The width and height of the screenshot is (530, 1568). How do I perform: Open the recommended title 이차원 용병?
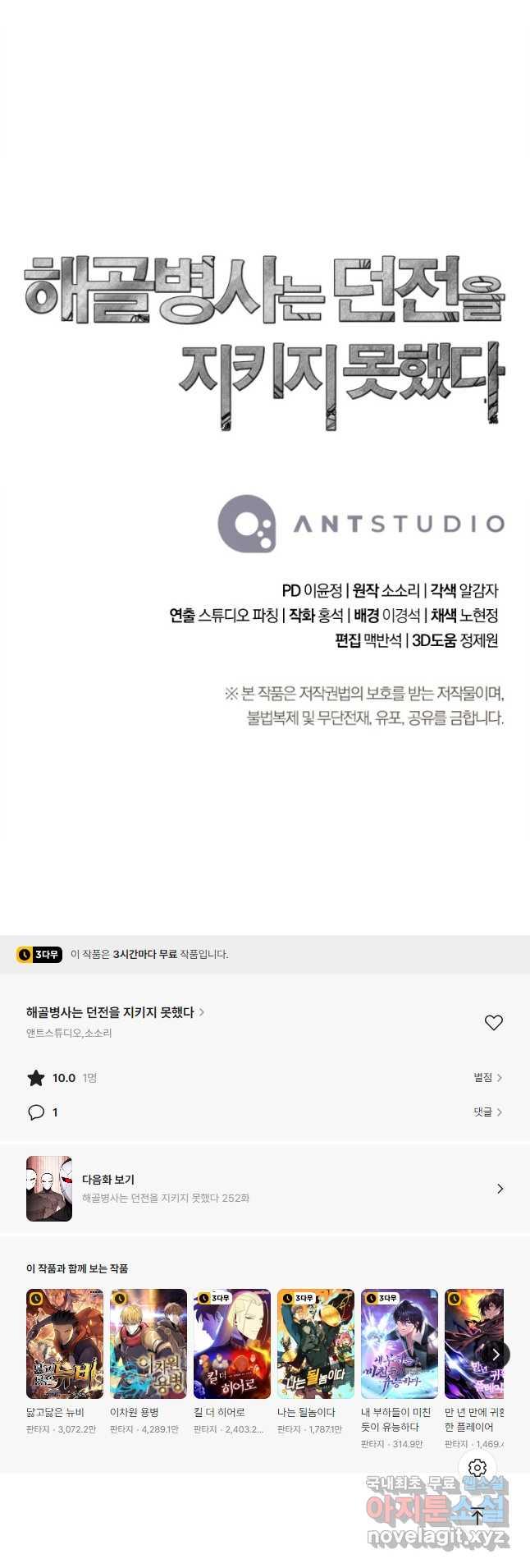point(148,1343)
